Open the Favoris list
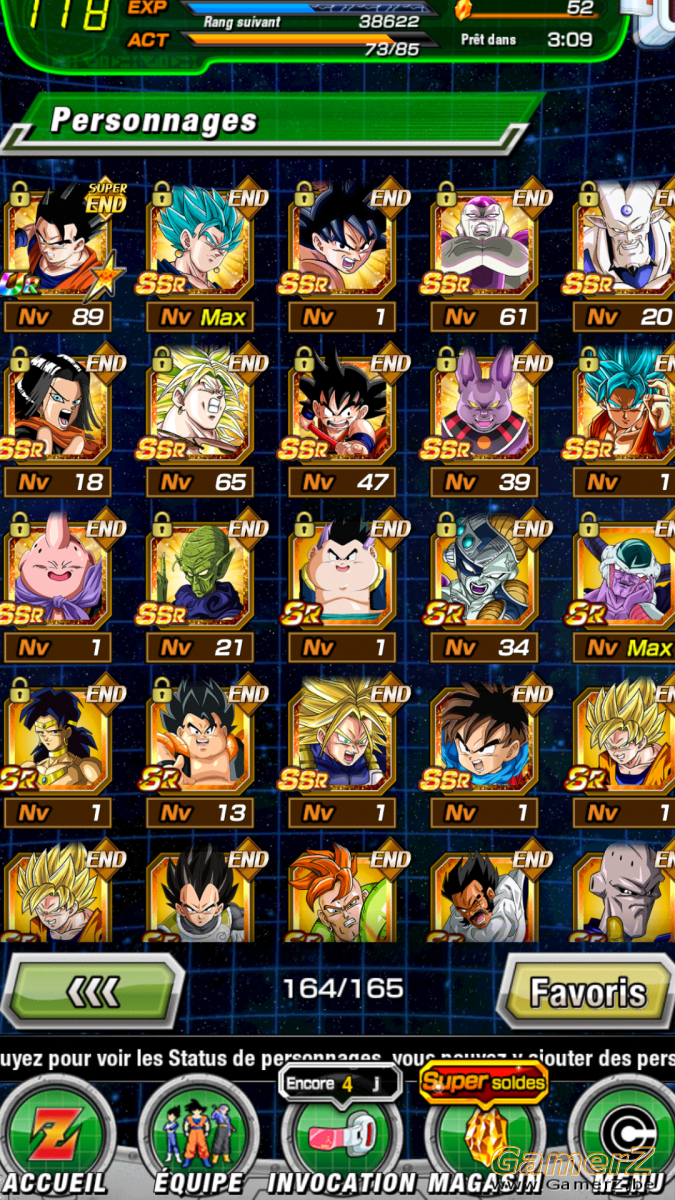Viewport: 675px width, 1200px height. (586, 991)
